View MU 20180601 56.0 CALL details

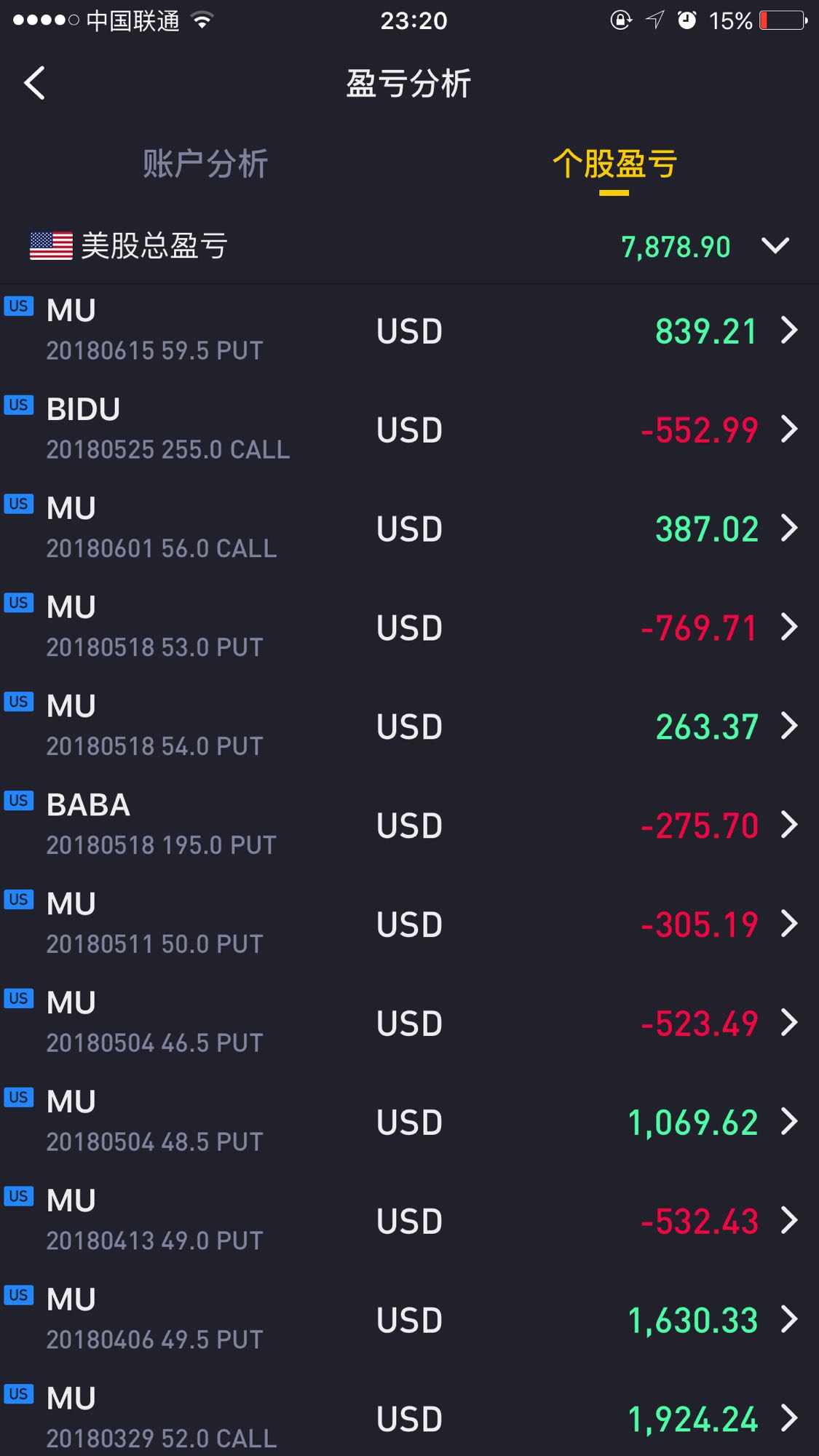[409, 529]
